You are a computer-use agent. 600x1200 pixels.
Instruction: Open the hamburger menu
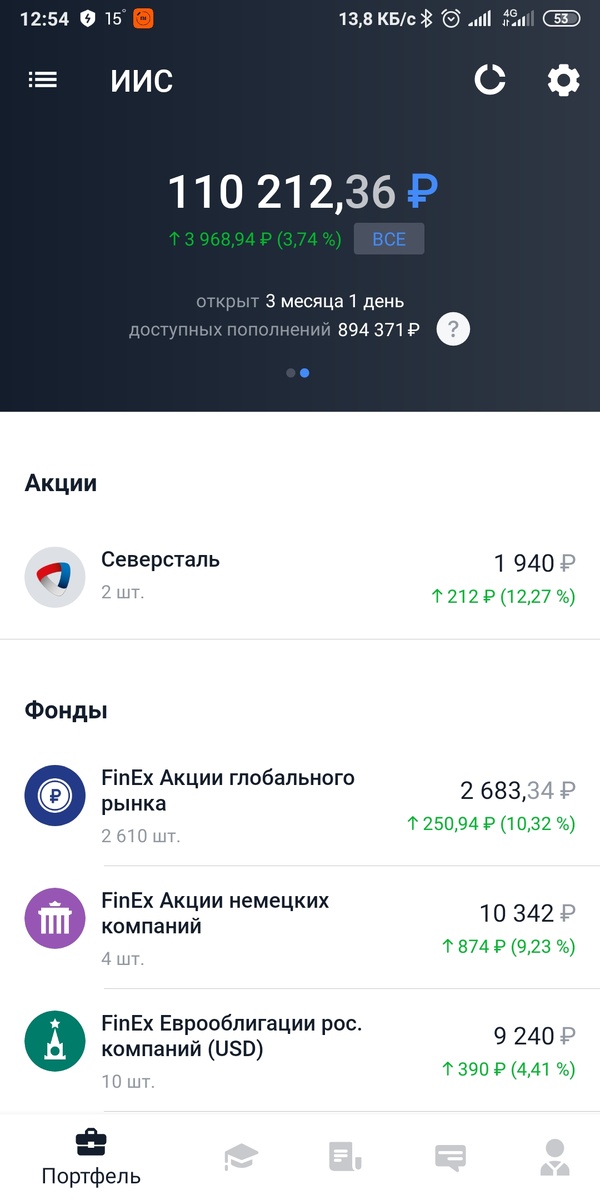coord(43,80)
